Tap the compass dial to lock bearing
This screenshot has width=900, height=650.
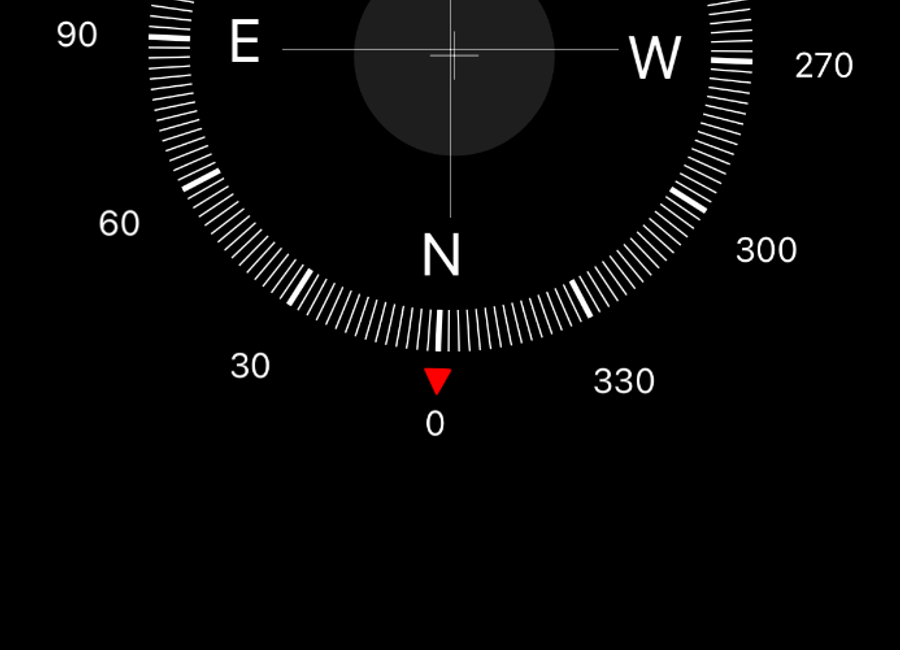click(452, 150)
